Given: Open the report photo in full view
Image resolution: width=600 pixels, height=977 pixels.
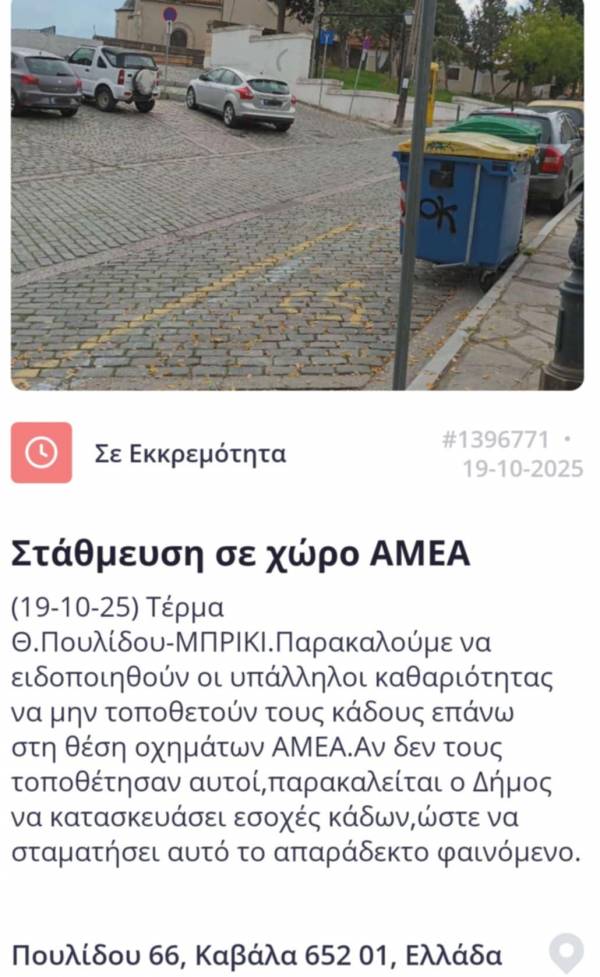Looking at the screenshot, I should point(297,195).
